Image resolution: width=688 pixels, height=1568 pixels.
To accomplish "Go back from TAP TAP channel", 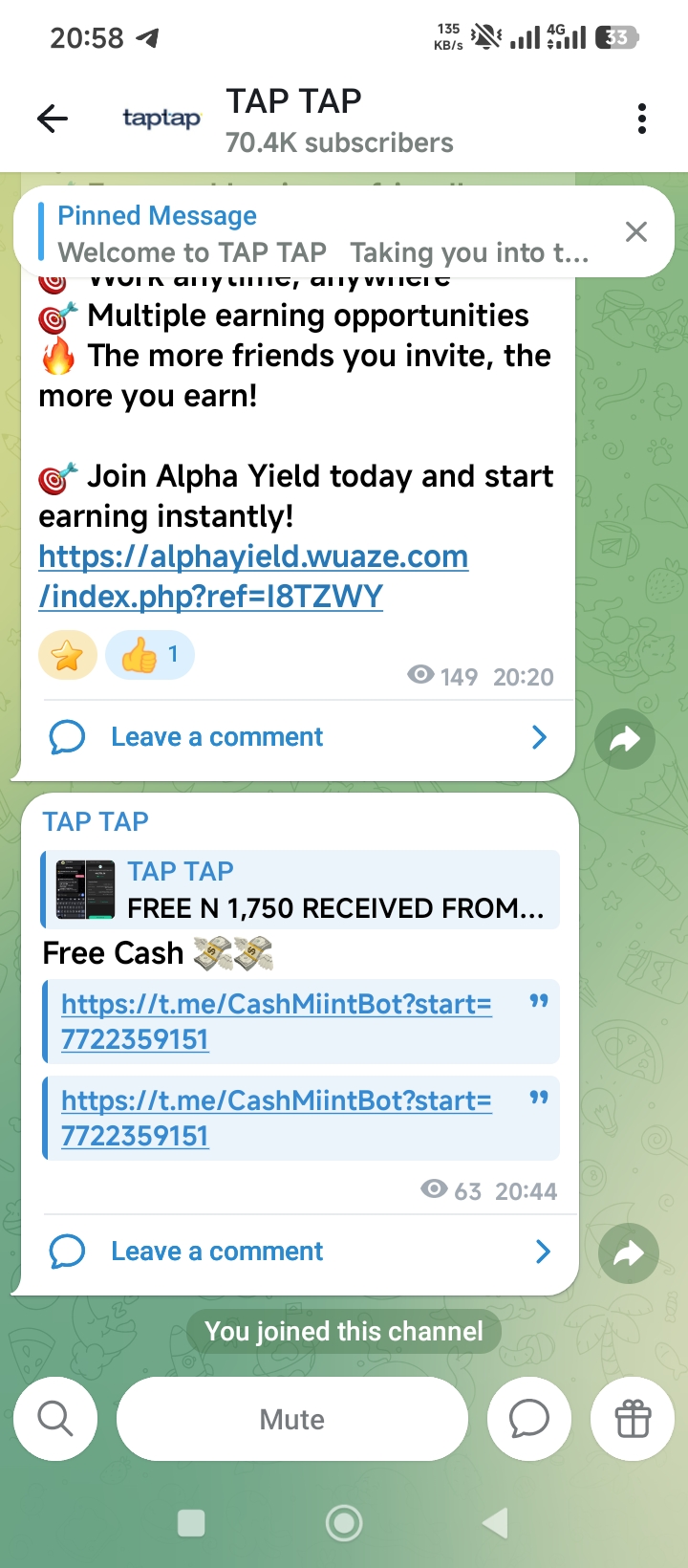I will pyautogui.click(x=53, y=119).
